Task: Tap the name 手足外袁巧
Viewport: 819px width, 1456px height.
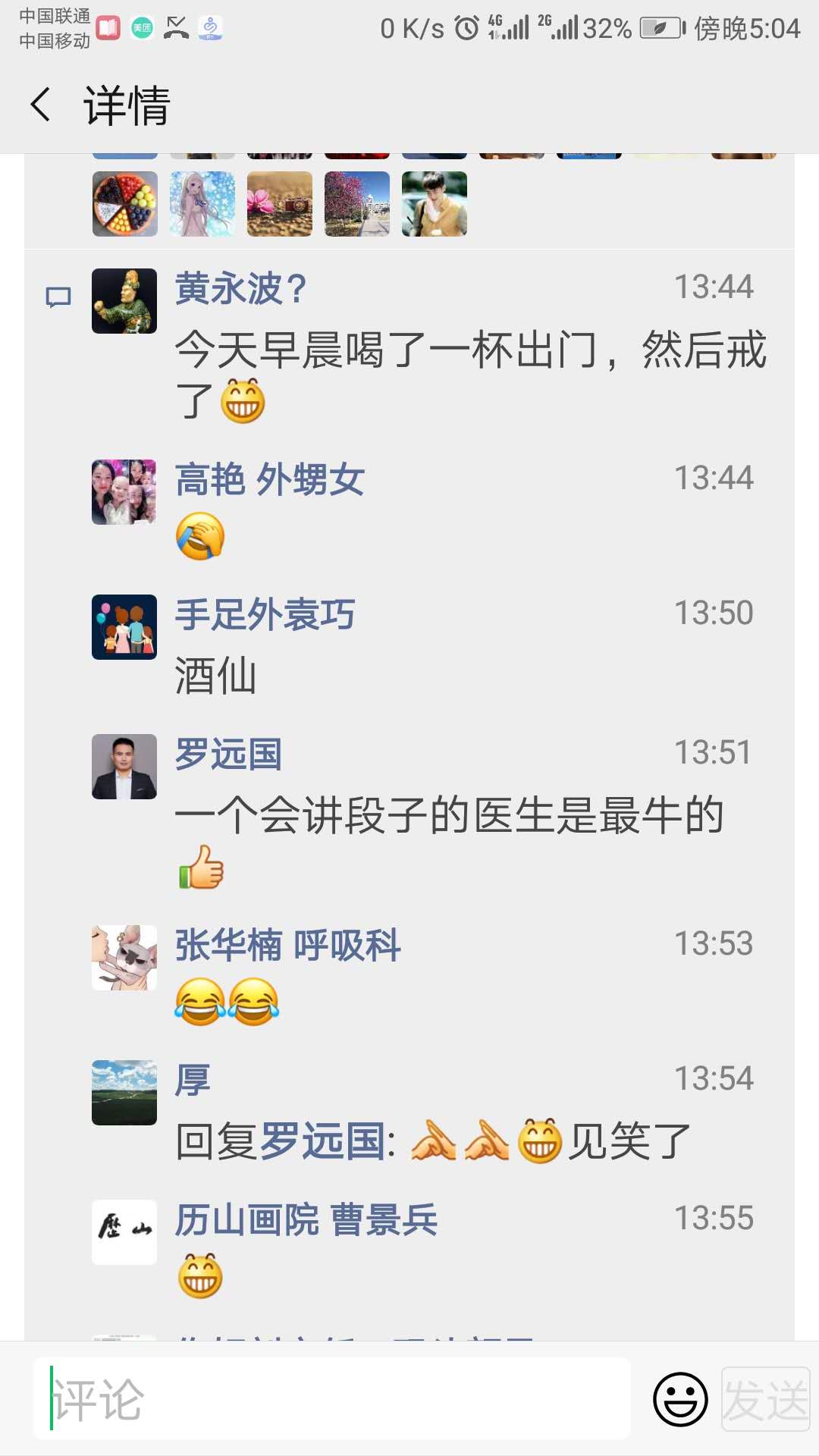Action: (265, 615)
